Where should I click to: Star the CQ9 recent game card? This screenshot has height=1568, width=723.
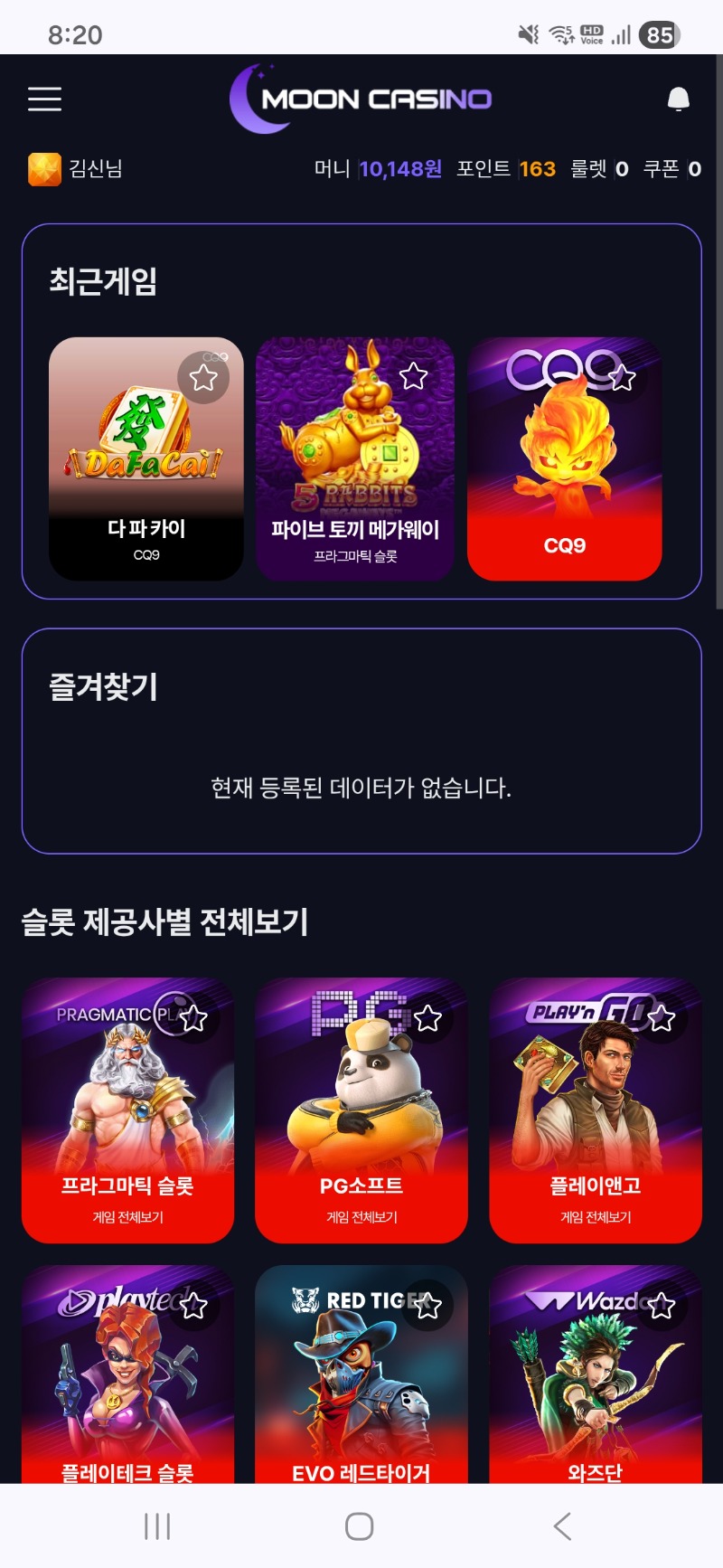(622, 377)
